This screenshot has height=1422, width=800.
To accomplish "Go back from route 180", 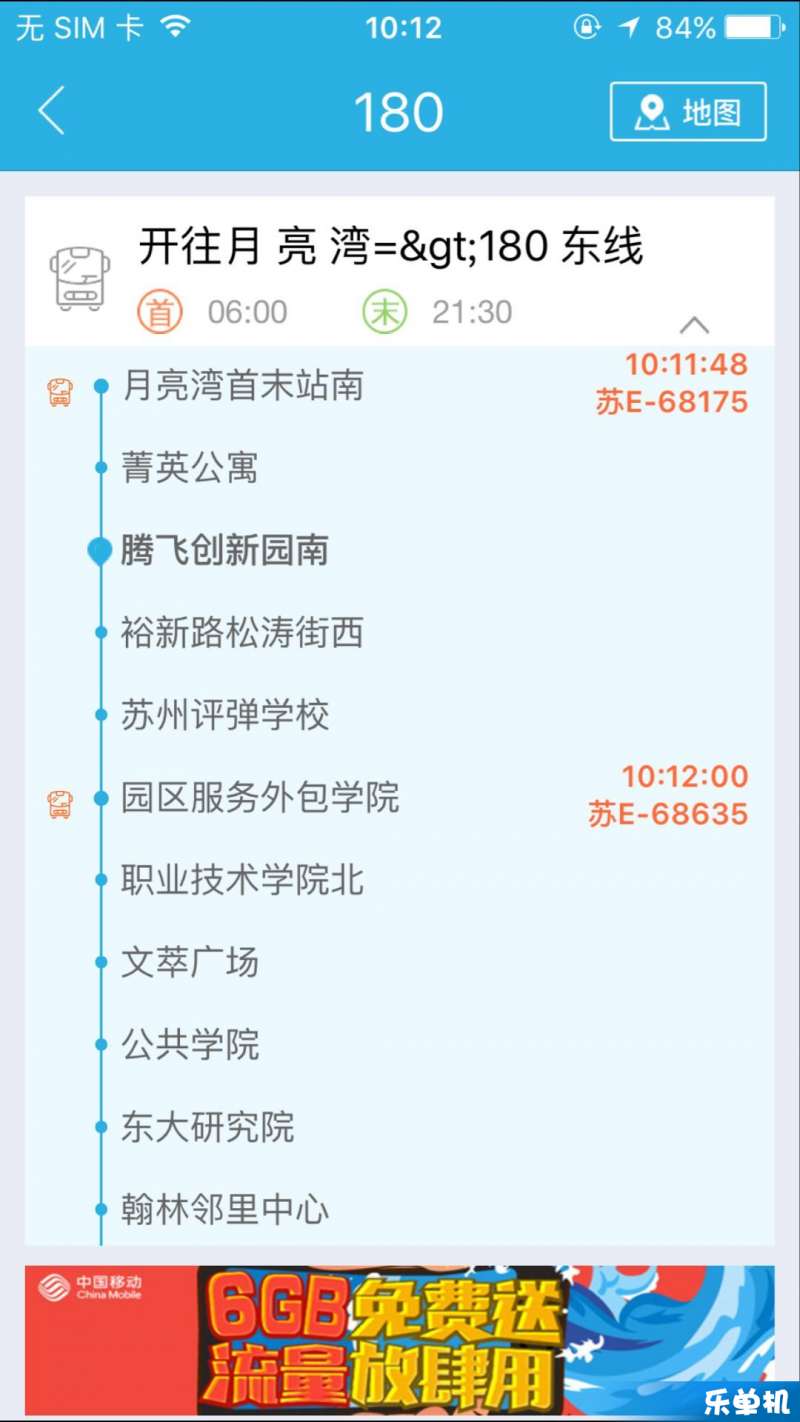I will (x=52, y=111).
